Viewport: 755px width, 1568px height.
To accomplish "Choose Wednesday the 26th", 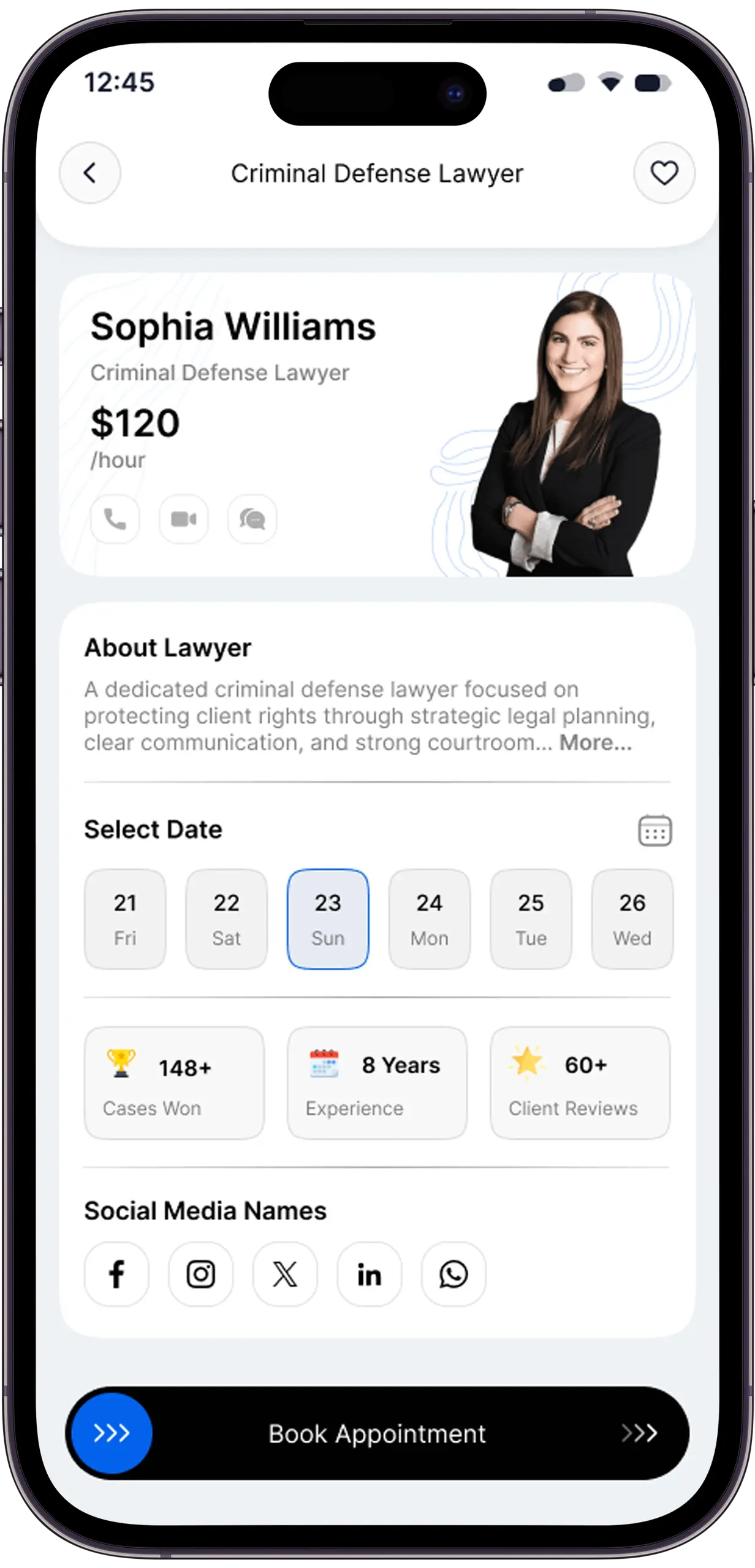I will tap(632, 919).
